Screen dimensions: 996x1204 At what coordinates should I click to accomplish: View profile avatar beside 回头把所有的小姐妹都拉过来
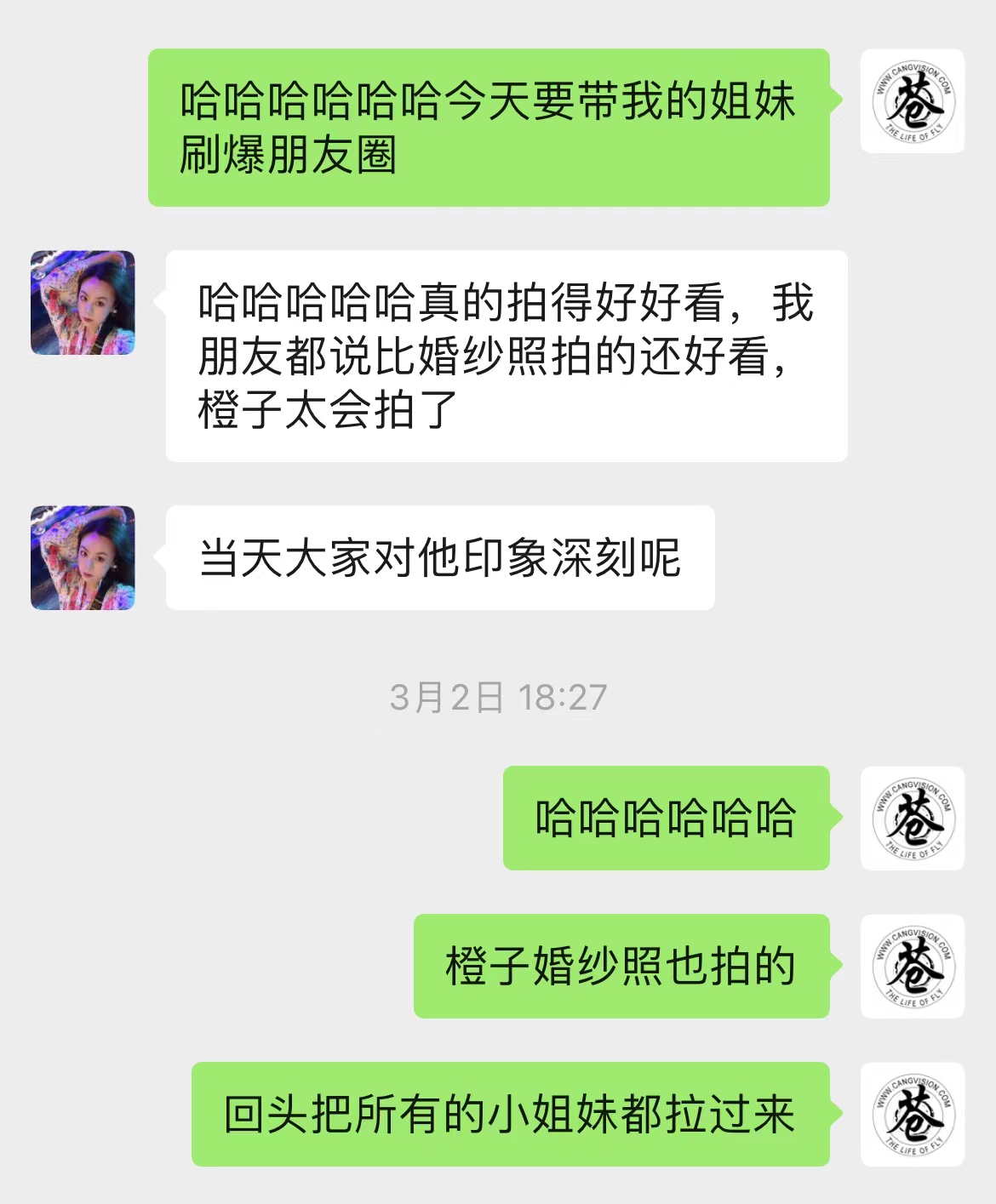[912, 1114]
